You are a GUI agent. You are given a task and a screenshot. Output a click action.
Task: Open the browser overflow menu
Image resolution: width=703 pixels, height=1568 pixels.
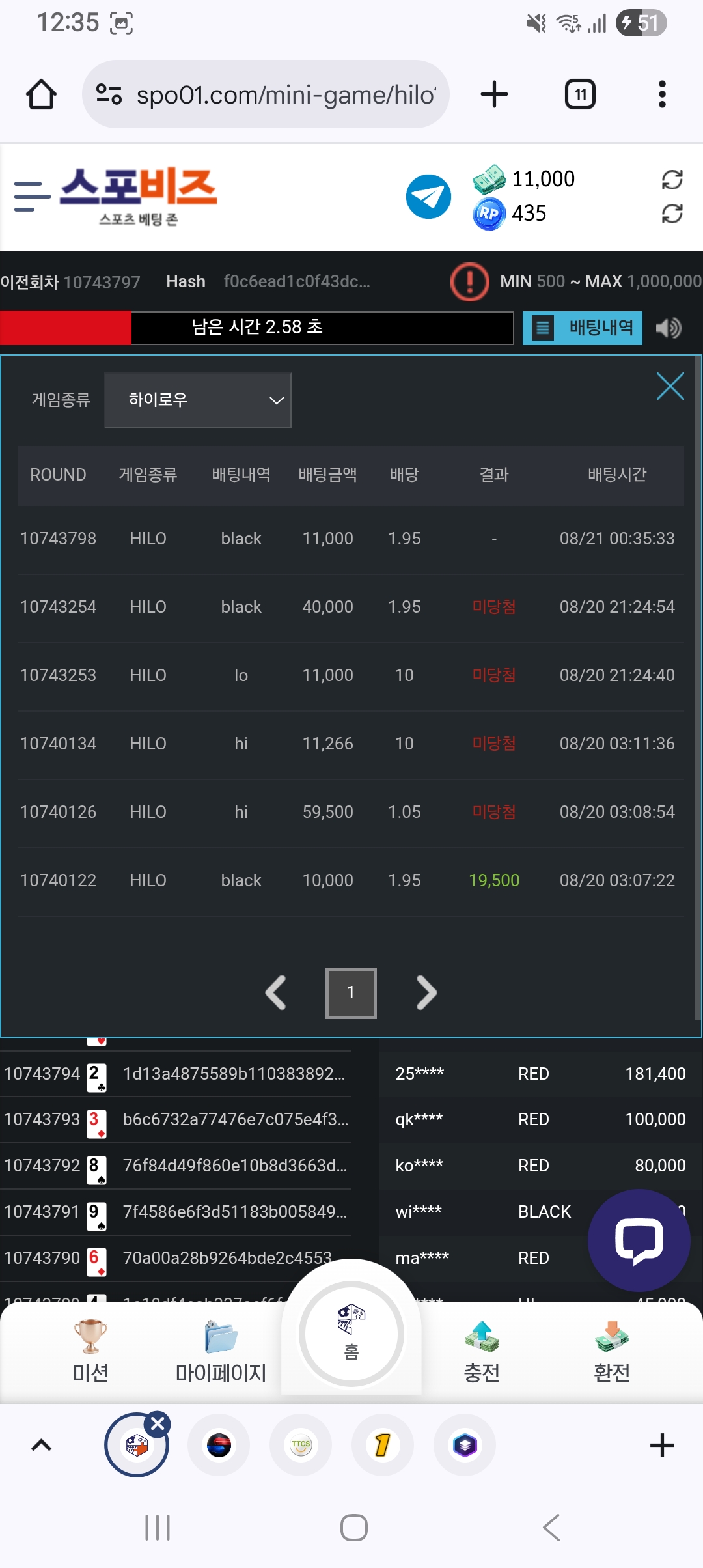coord(662,94)
